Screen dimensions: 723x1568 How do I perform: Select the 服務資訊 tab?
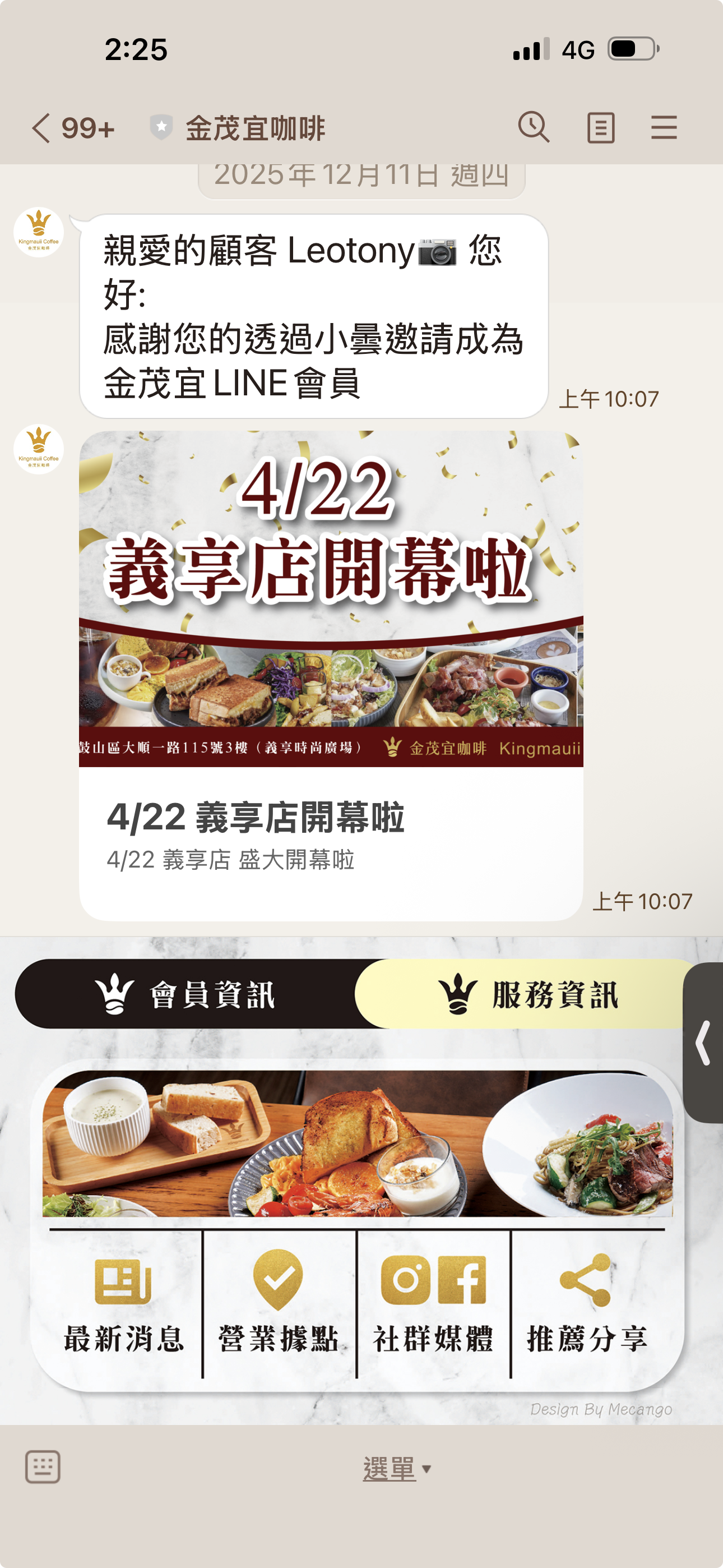[527, 995]
